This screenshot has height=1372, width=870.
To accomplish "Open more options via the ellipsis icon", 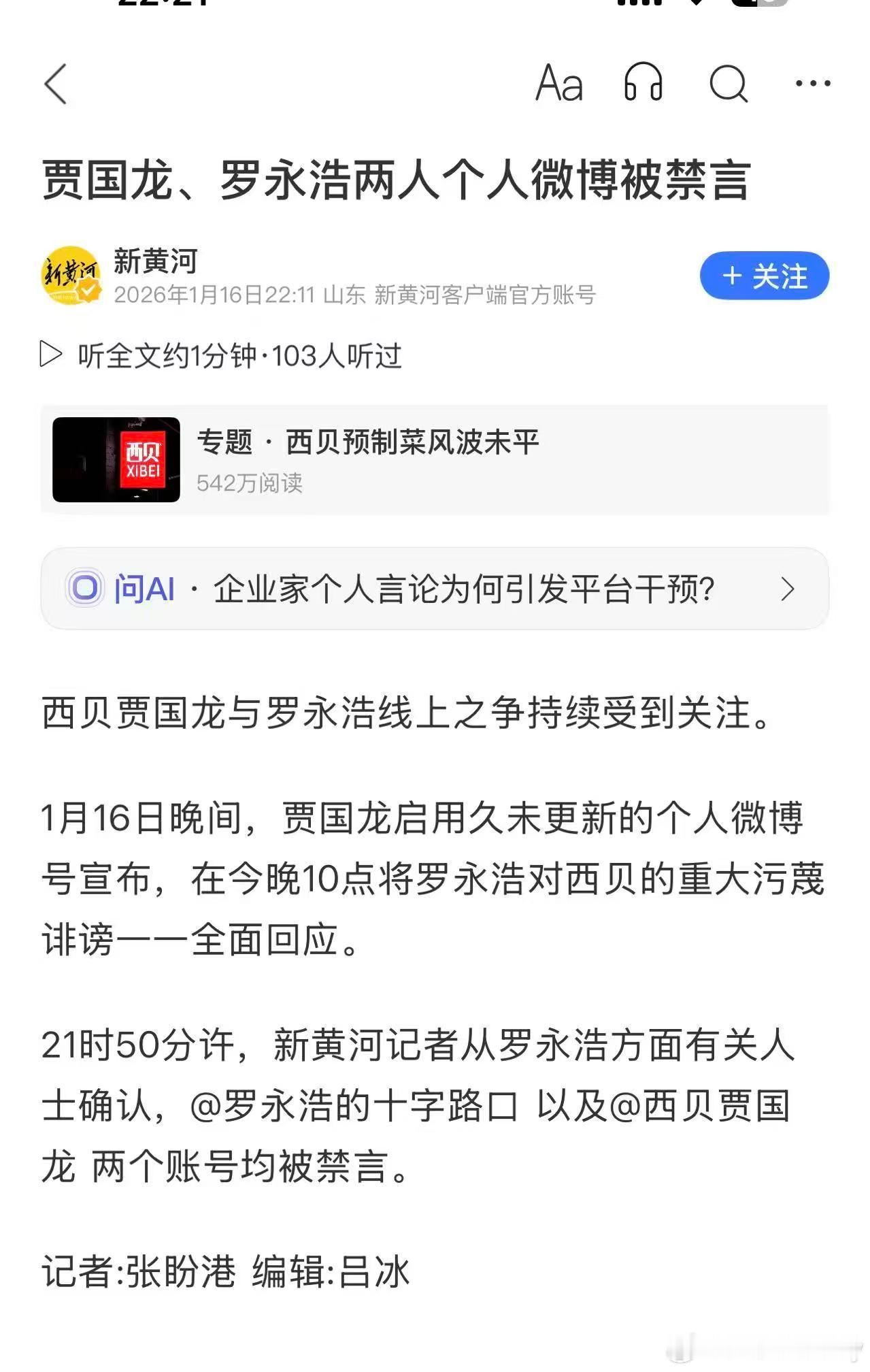I will tap(813, 84).
